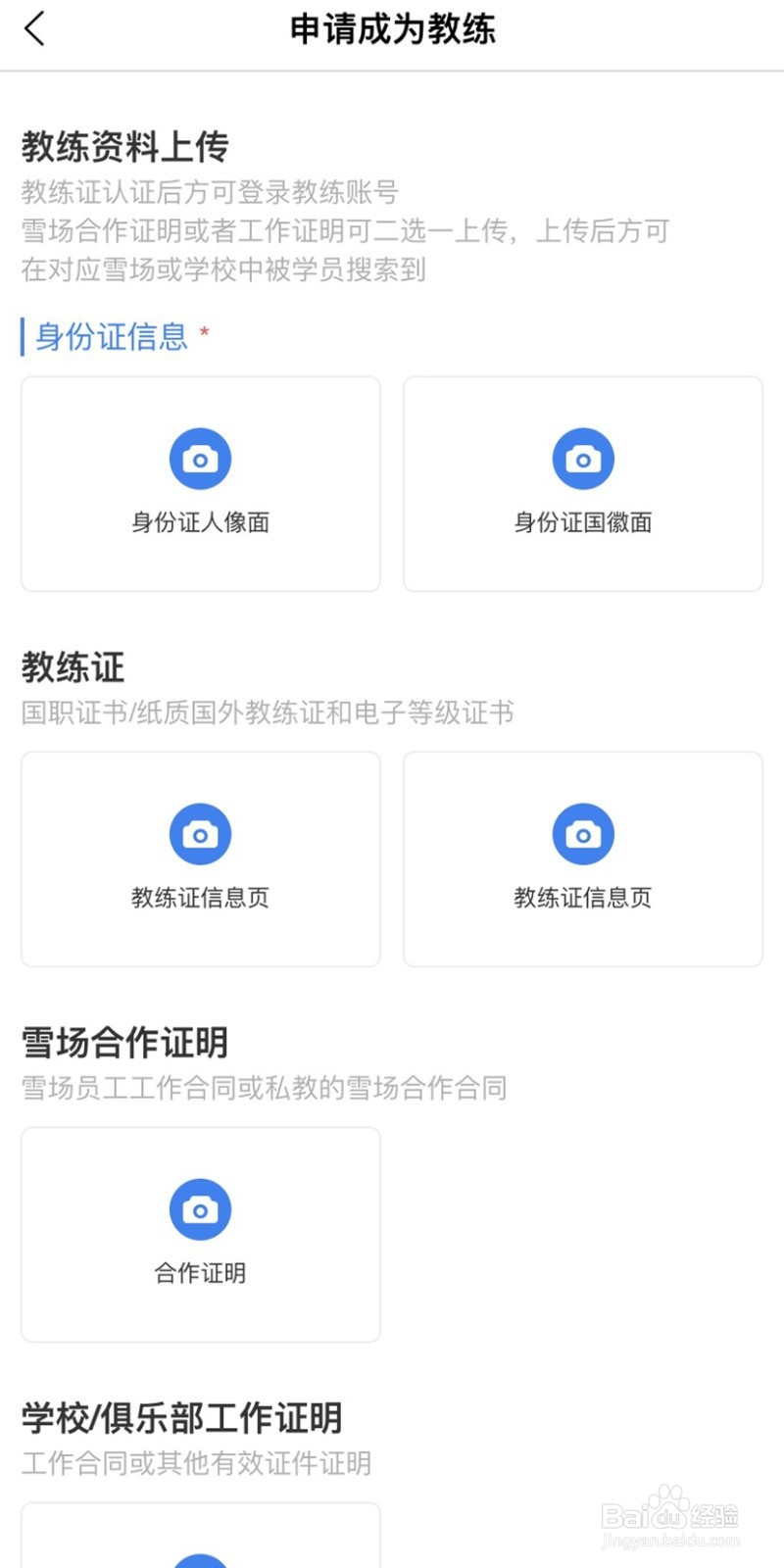Select the left 教练证信息页 camera icon
This screenshot has width=784, height=1568.
(200, 833)
